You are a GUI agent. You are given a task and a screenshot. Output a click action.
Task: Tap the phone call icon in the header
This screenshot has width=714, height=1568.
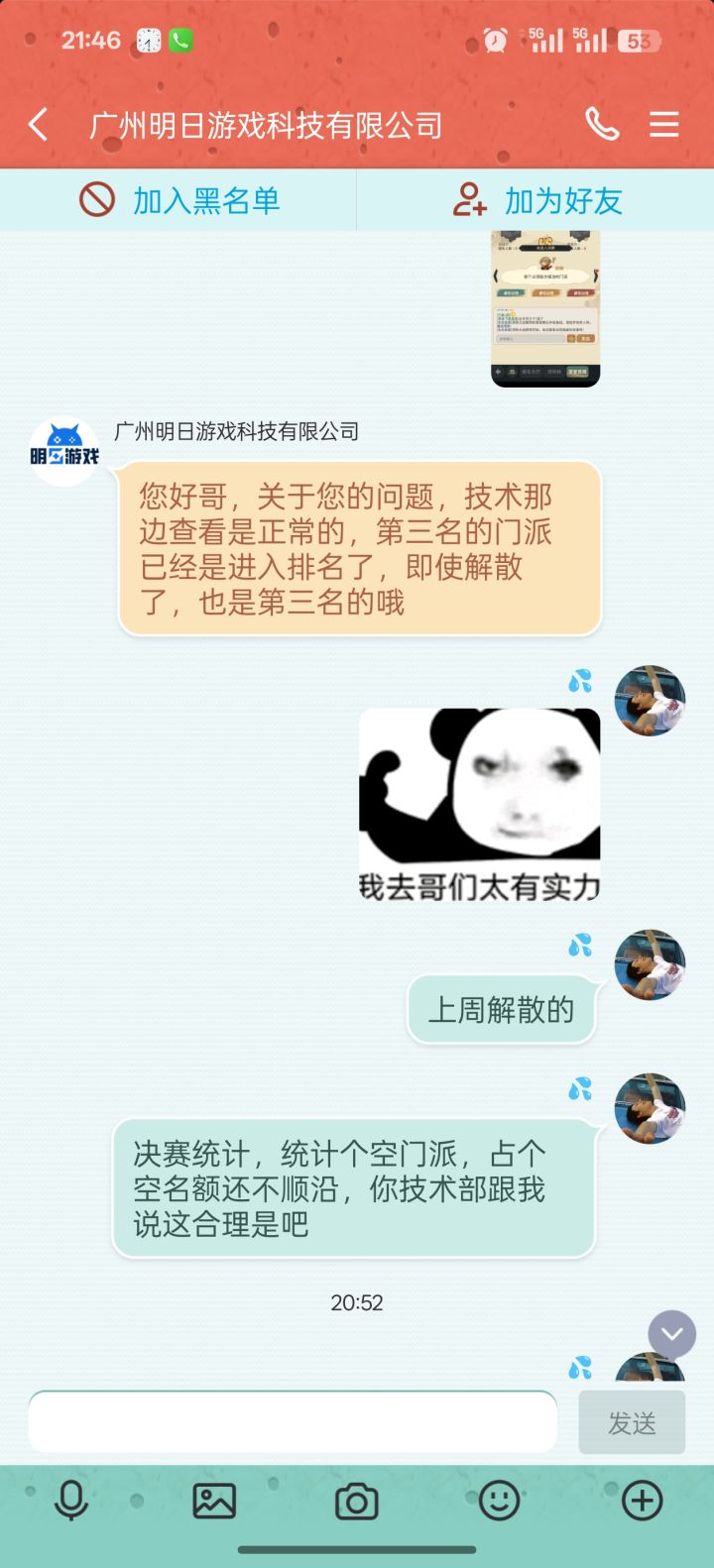tap(602, 125)
